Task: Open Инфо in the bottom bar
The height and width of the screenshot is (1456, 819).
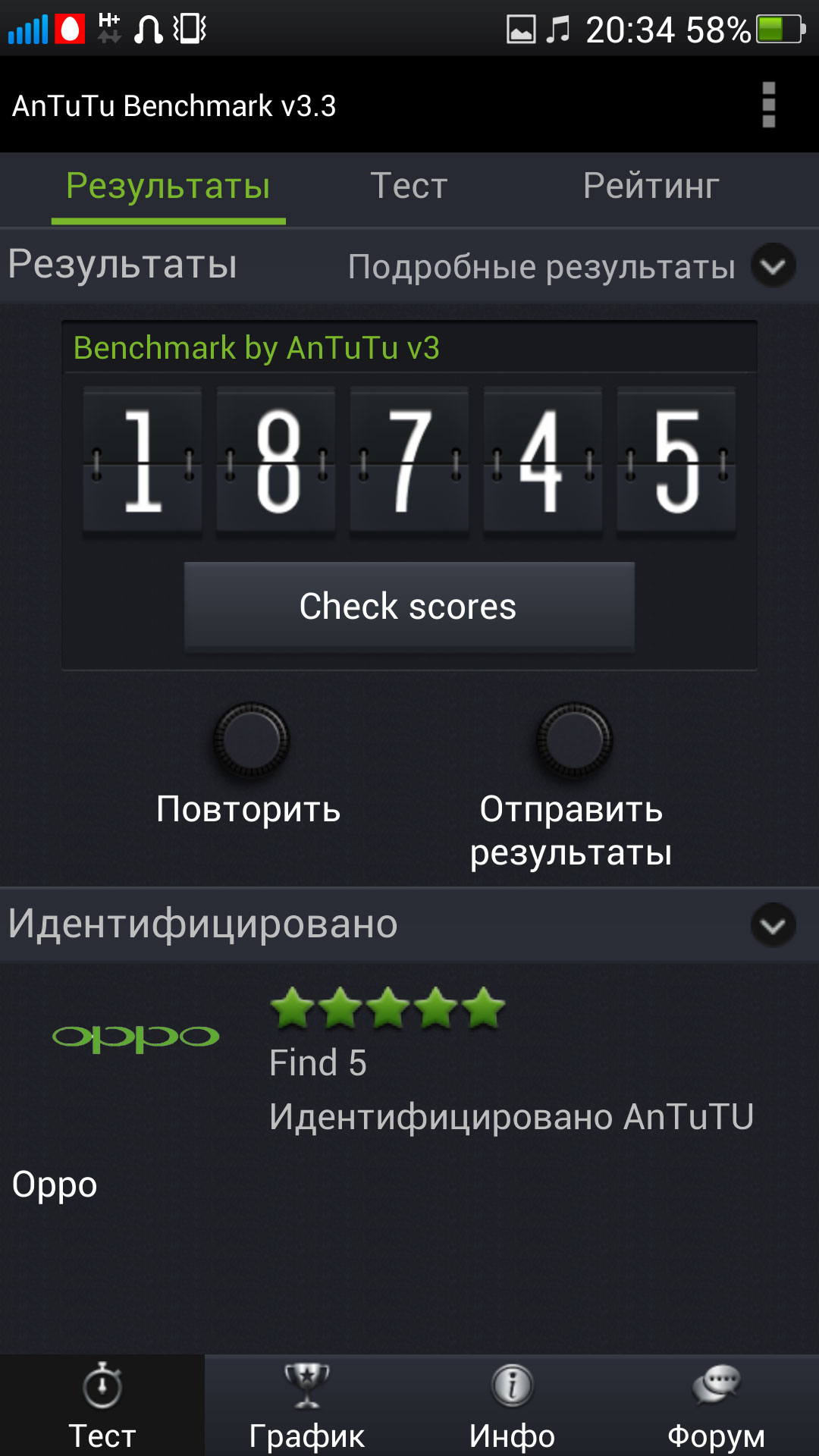Action: [x=512, y=1405]
